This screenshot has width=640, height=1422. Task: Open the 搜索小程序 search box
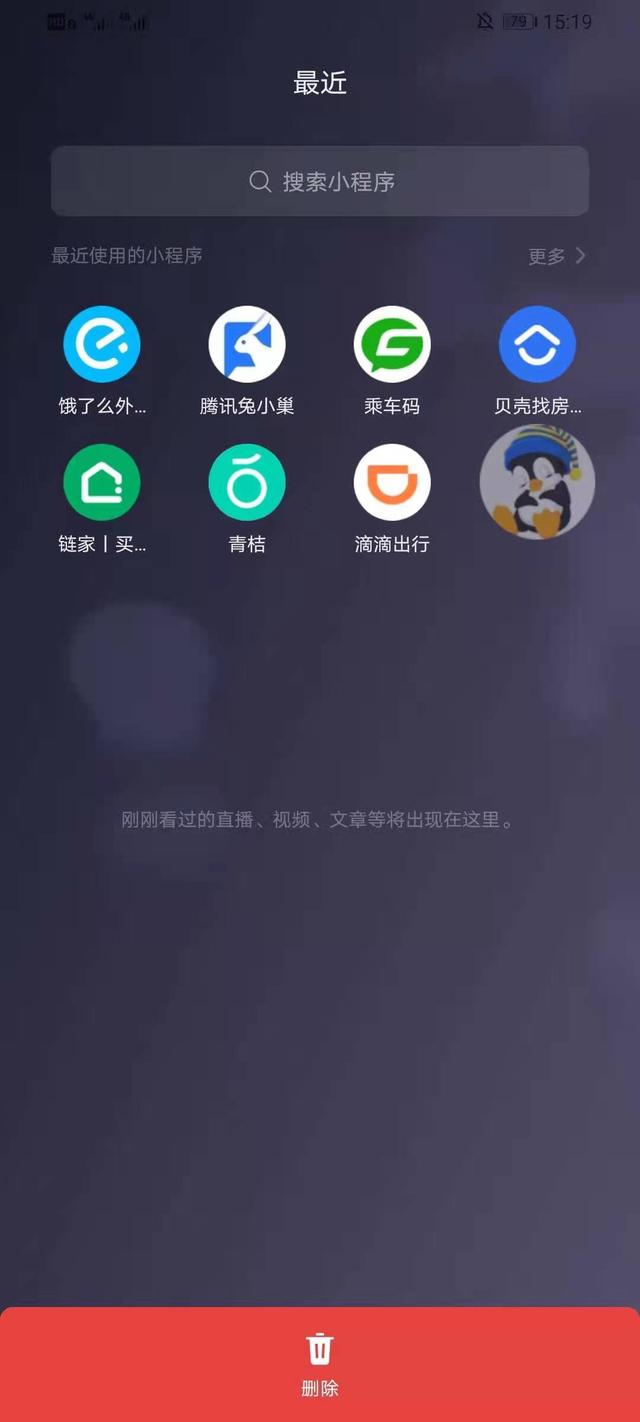pos(320,181)
